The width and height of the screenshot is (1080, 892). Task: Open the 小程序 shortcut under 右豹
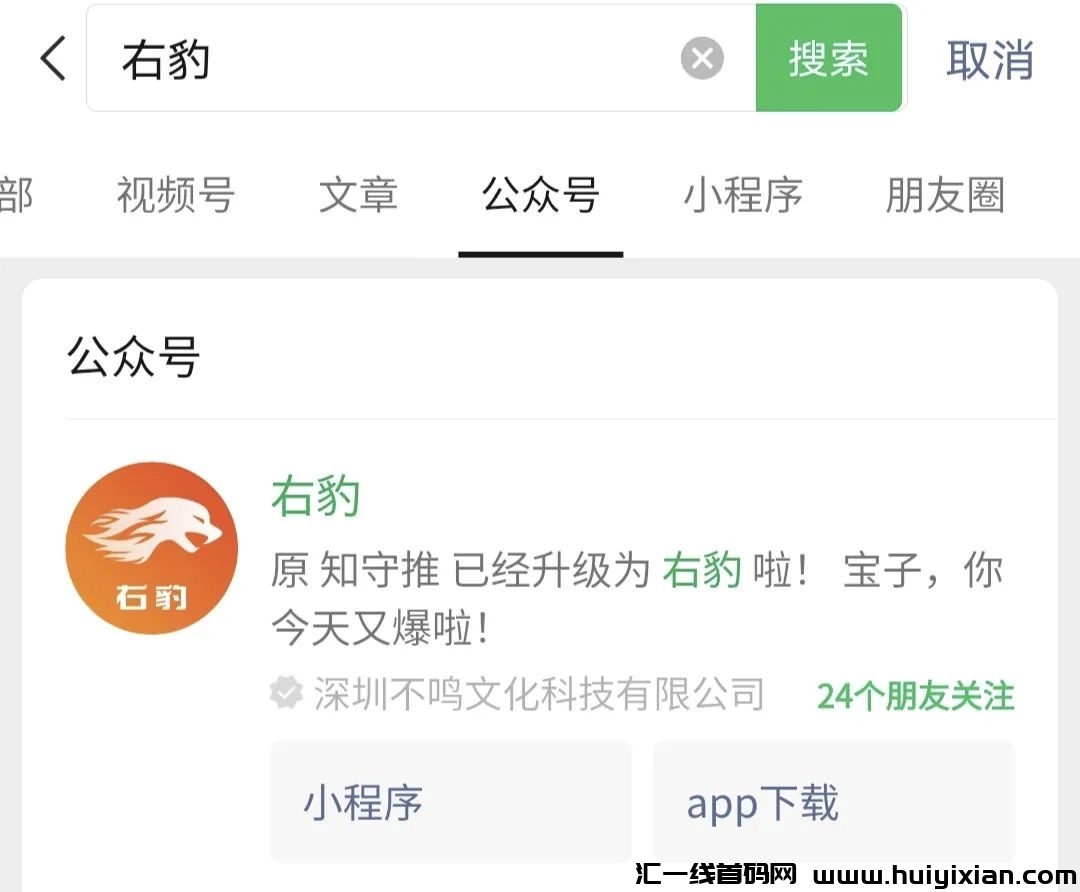(x=450, y=802)
